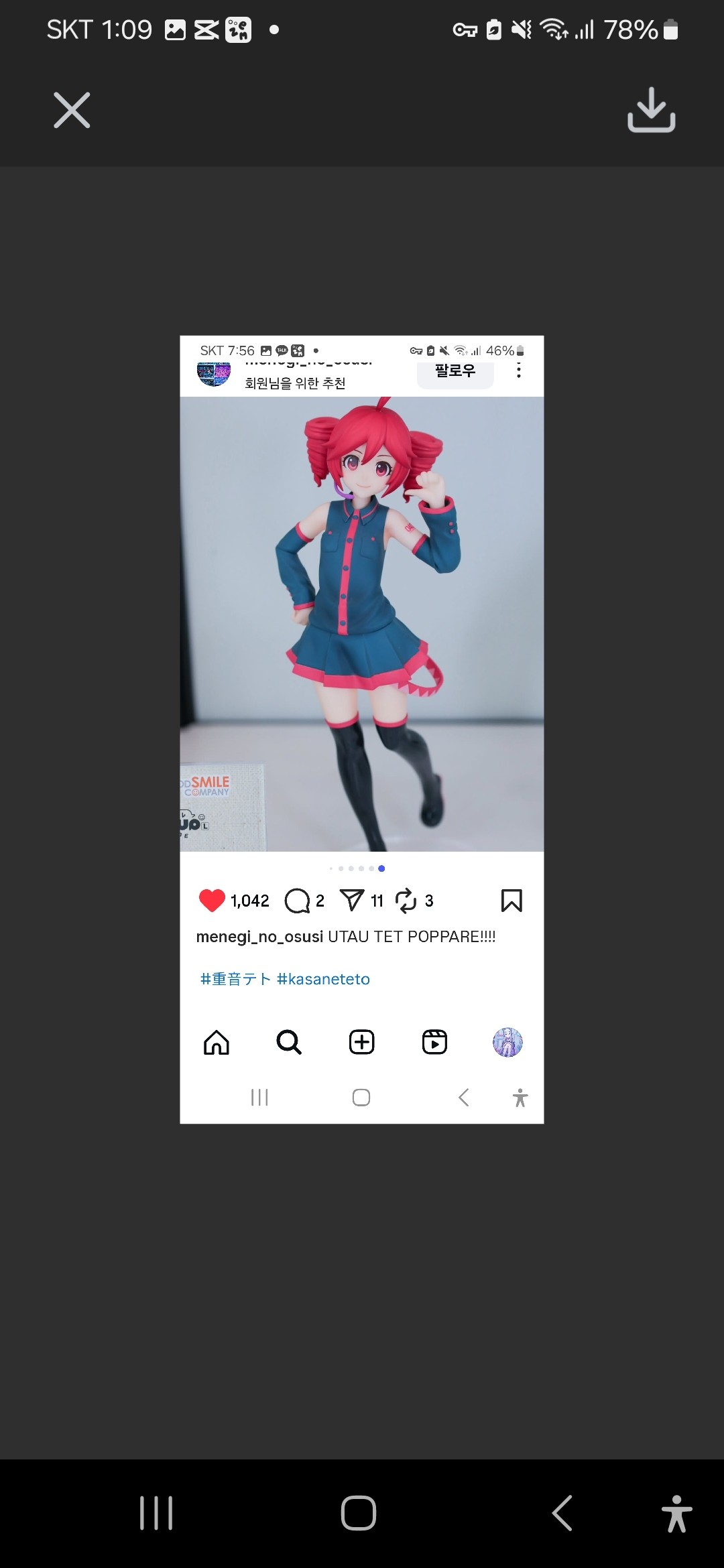Viewport: 724px width, 1568px height.
Task: Tap the enlarged screenshot image
Action: tap(362, 729)
